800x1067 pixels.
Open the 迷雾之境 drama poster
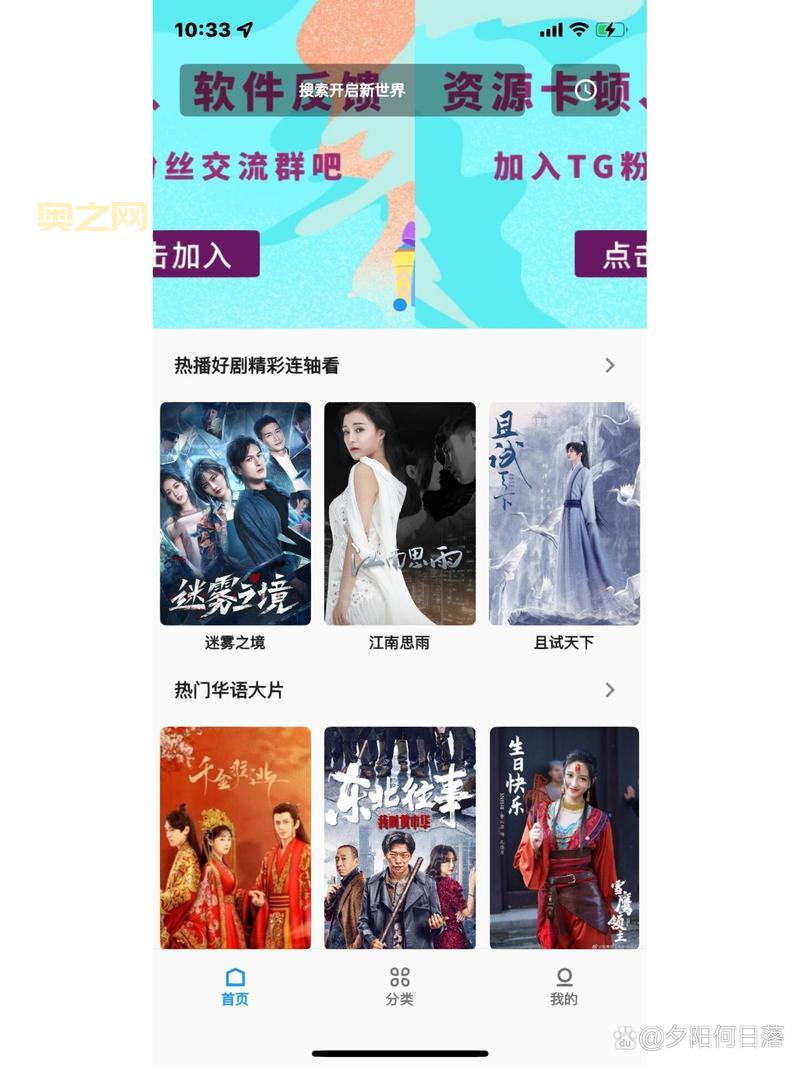[235, 512]
